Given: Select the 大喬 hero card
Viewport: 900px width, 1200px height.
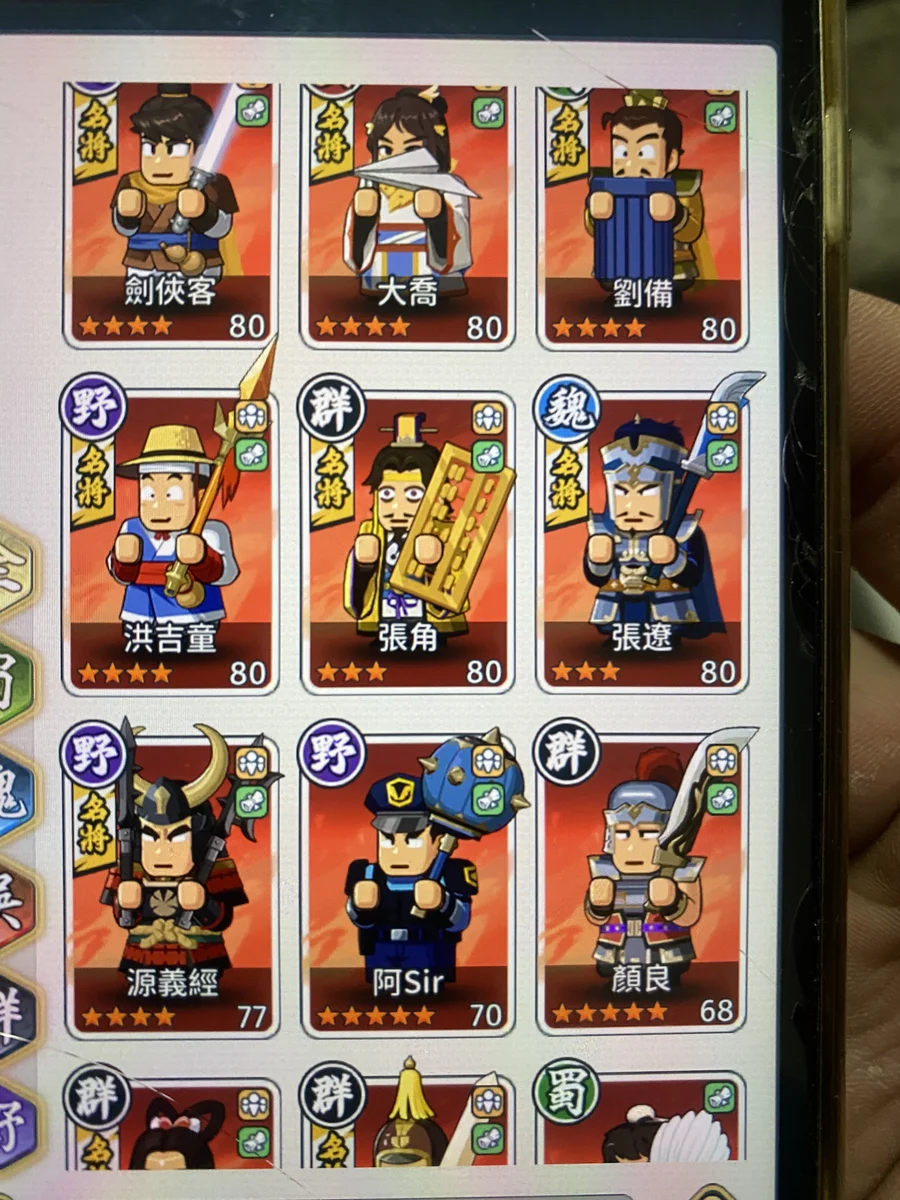Looking at the screenshot, I should click(x=407, y=215).
